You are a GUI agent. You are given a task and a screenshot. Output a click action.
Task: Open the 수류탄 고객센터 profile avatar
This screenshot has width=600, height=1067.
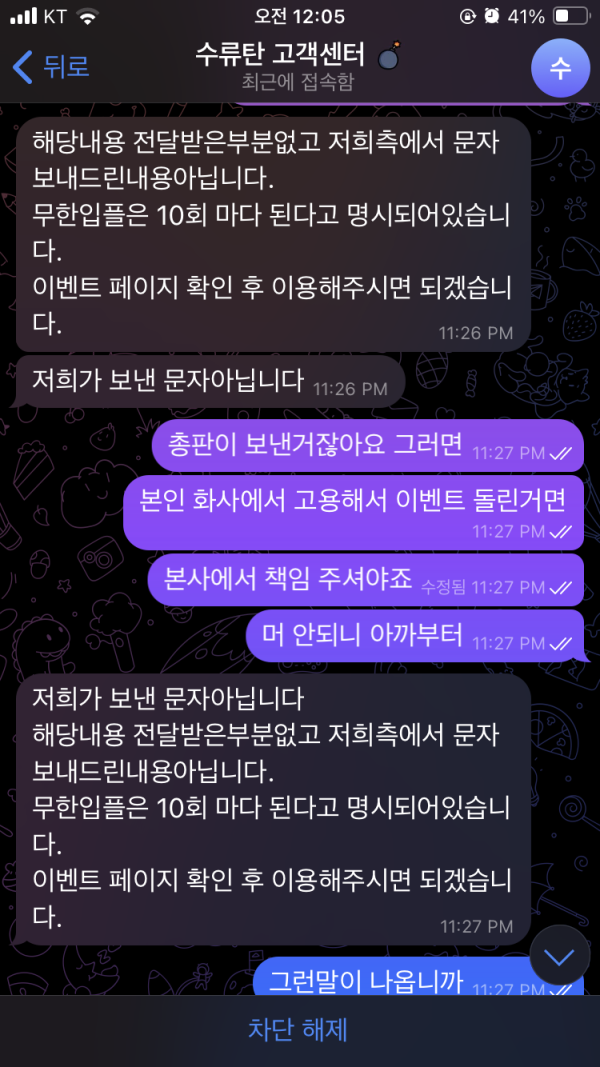(x=560, y=69)
